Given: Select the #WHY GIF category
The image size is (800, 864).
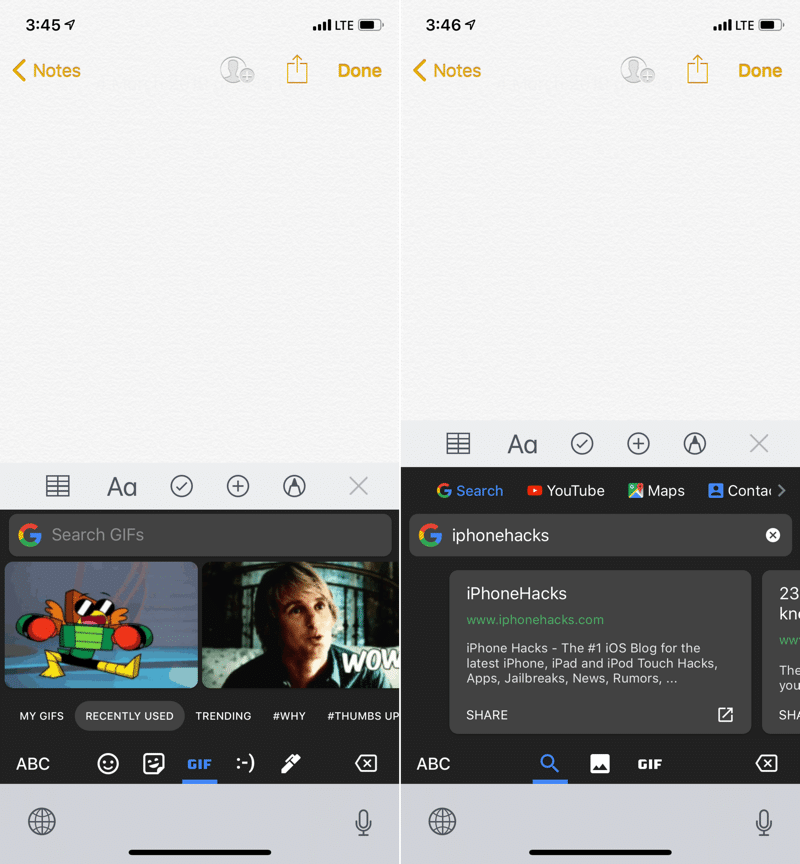Looking at the screenshot, I should pos(289,716).
